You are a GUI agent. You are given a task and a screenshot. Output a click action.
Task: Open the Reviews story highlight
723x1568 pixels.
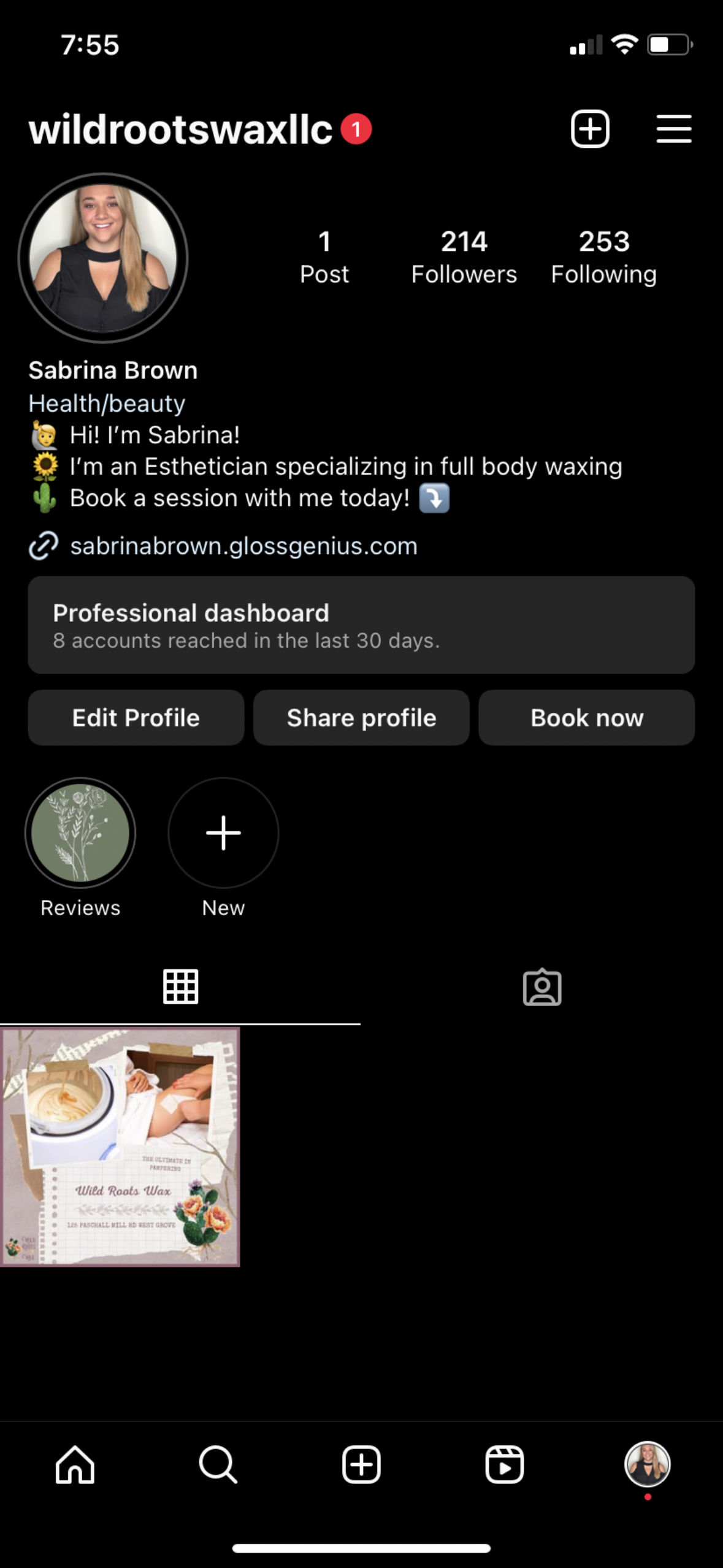(80, 833)
